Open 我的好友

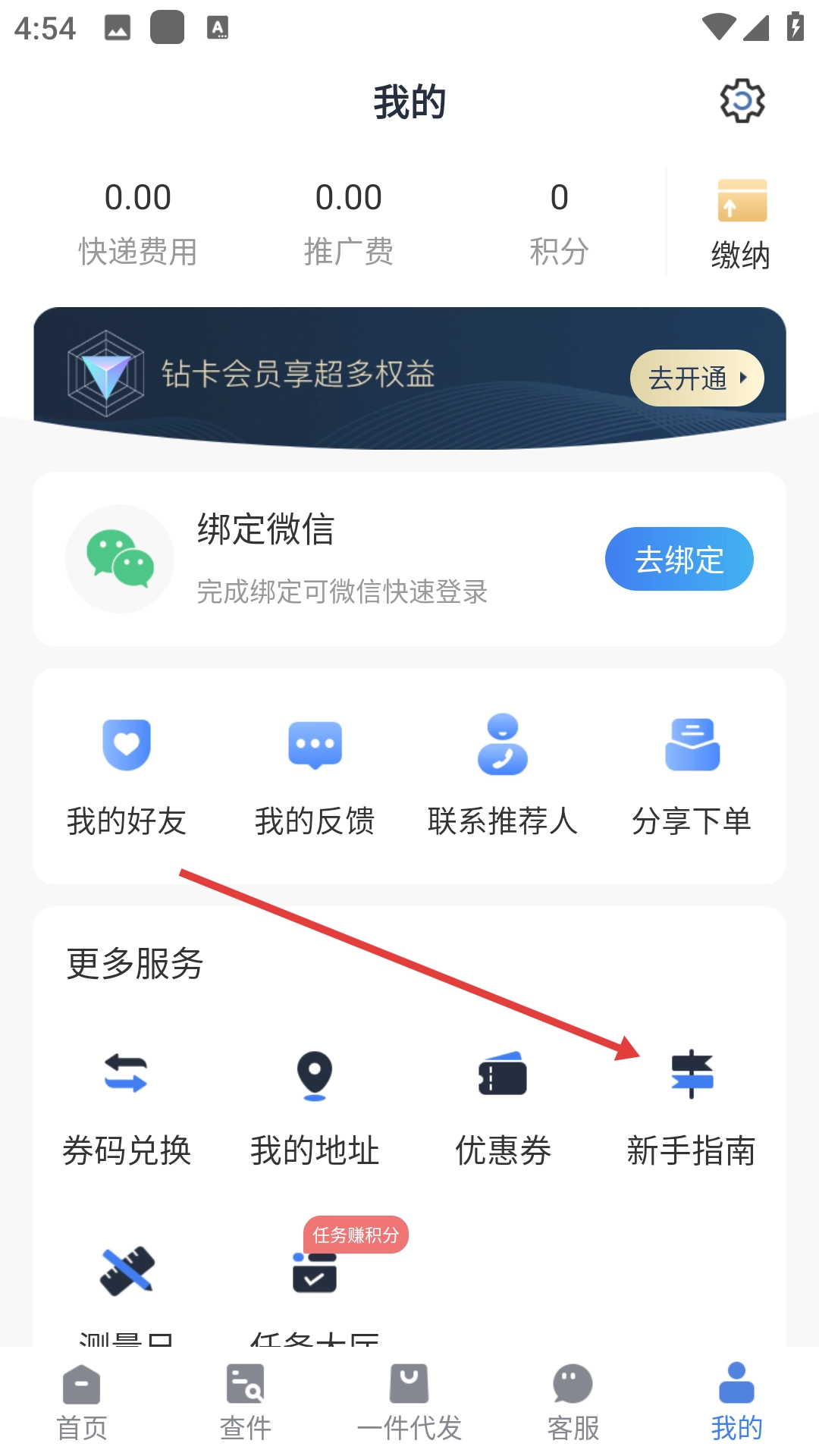pos(127,775)
